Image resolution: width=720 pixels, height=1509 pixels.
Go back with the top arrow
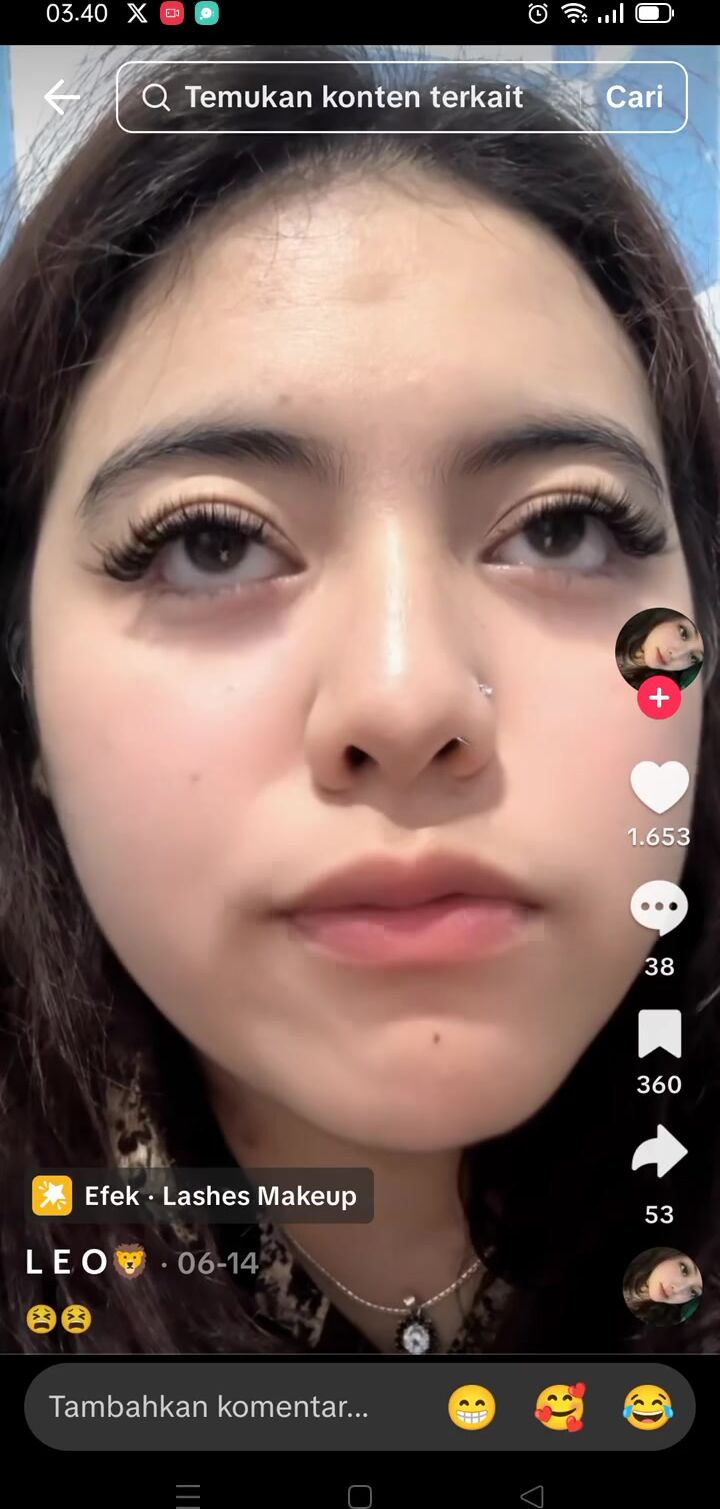pos(61,97)
